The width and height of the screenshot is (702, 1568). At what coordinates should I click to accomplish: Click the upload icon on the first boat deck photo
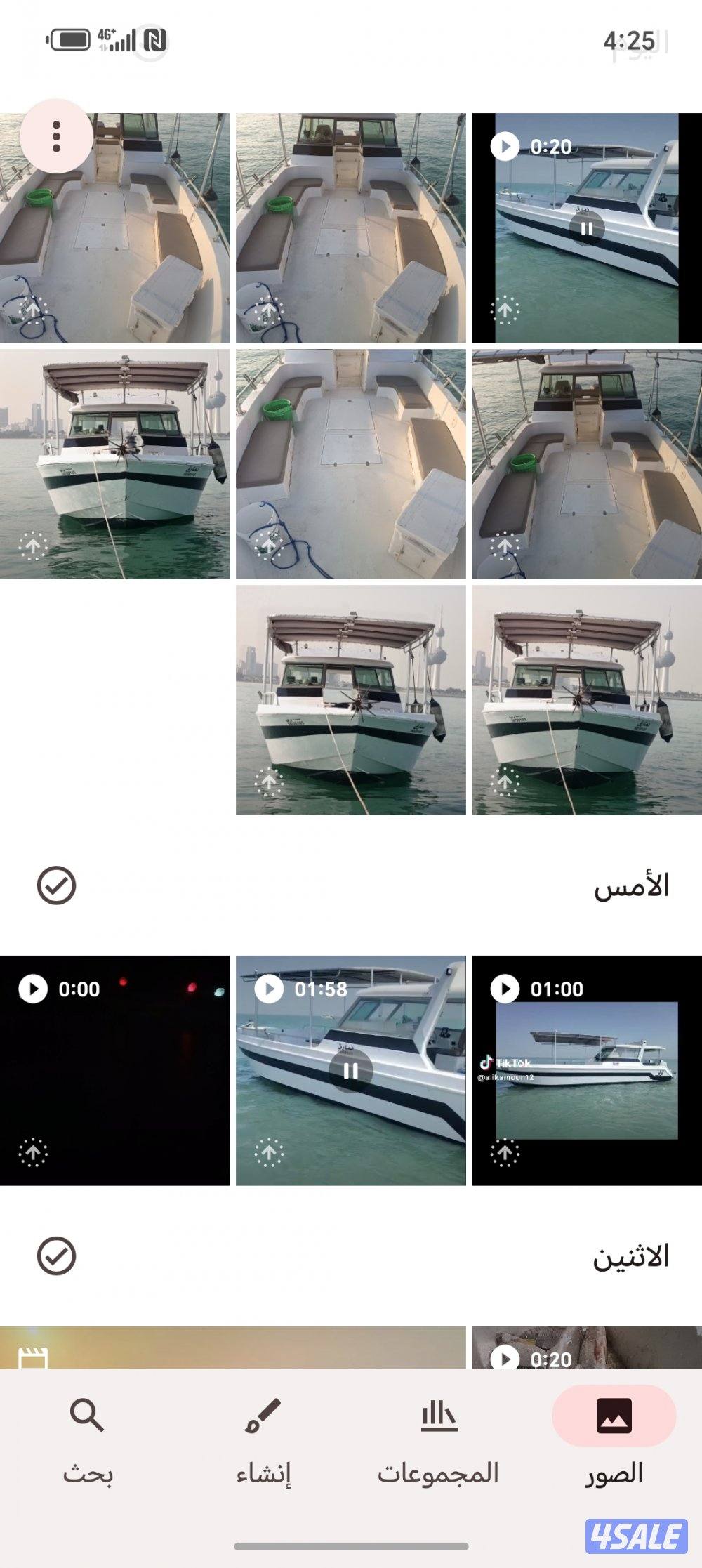click(34, 310)
